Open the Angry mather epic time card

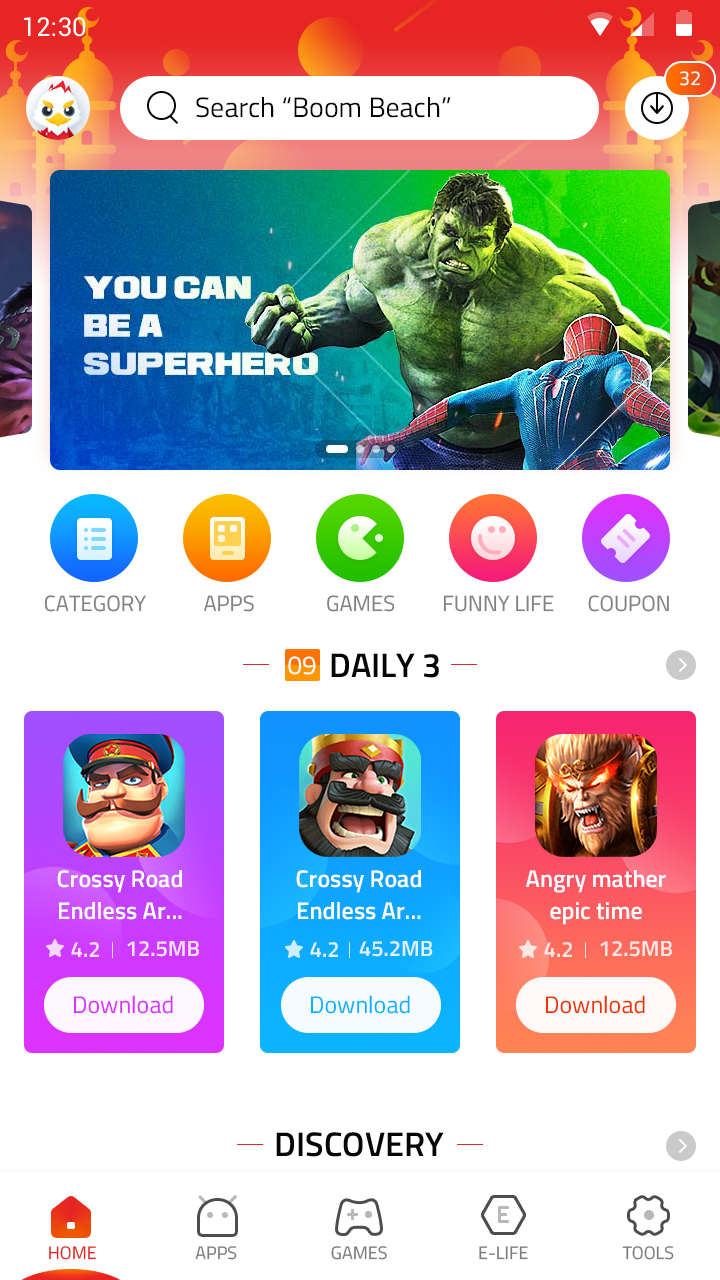point(596,882)
